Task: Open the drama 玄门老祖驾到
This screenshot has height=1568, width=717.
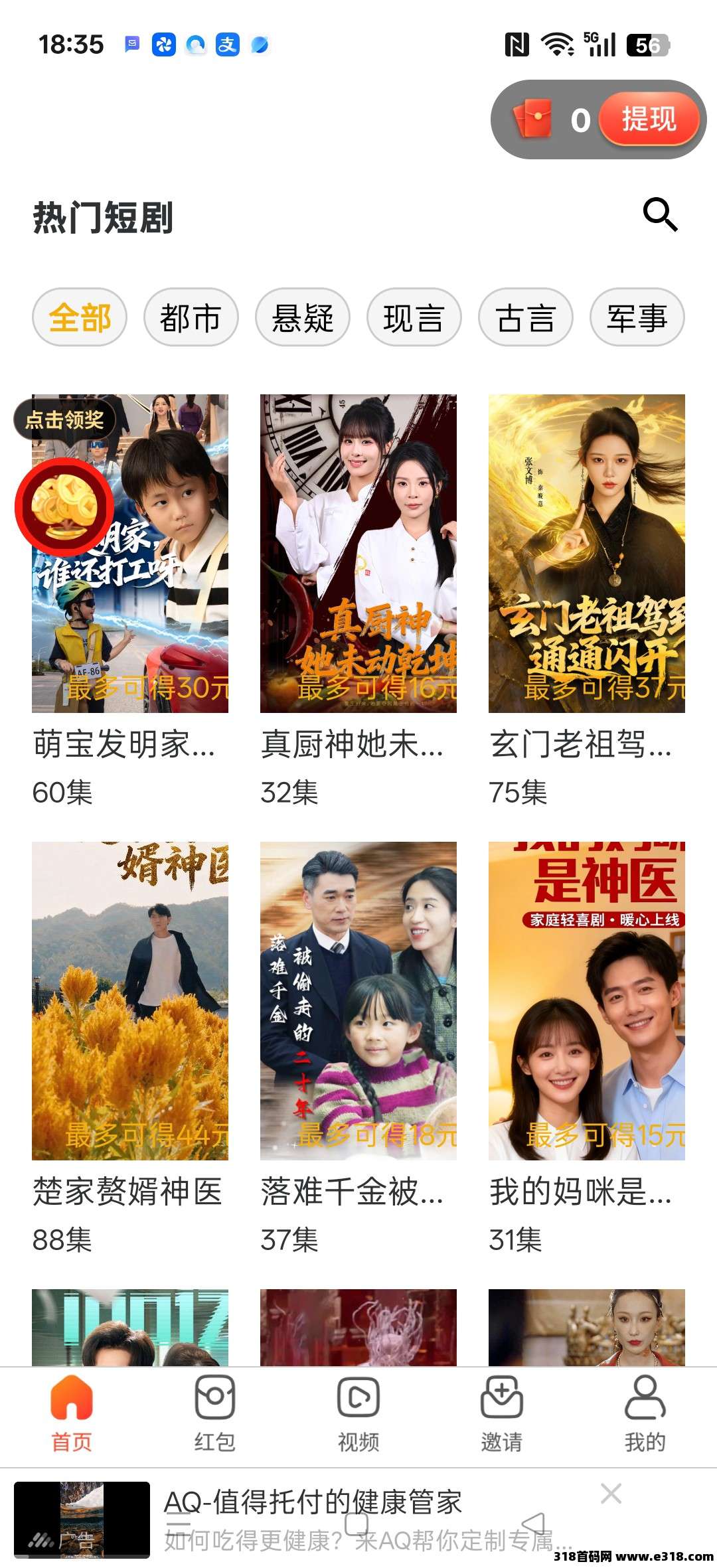Action: [x=587, y=554]
